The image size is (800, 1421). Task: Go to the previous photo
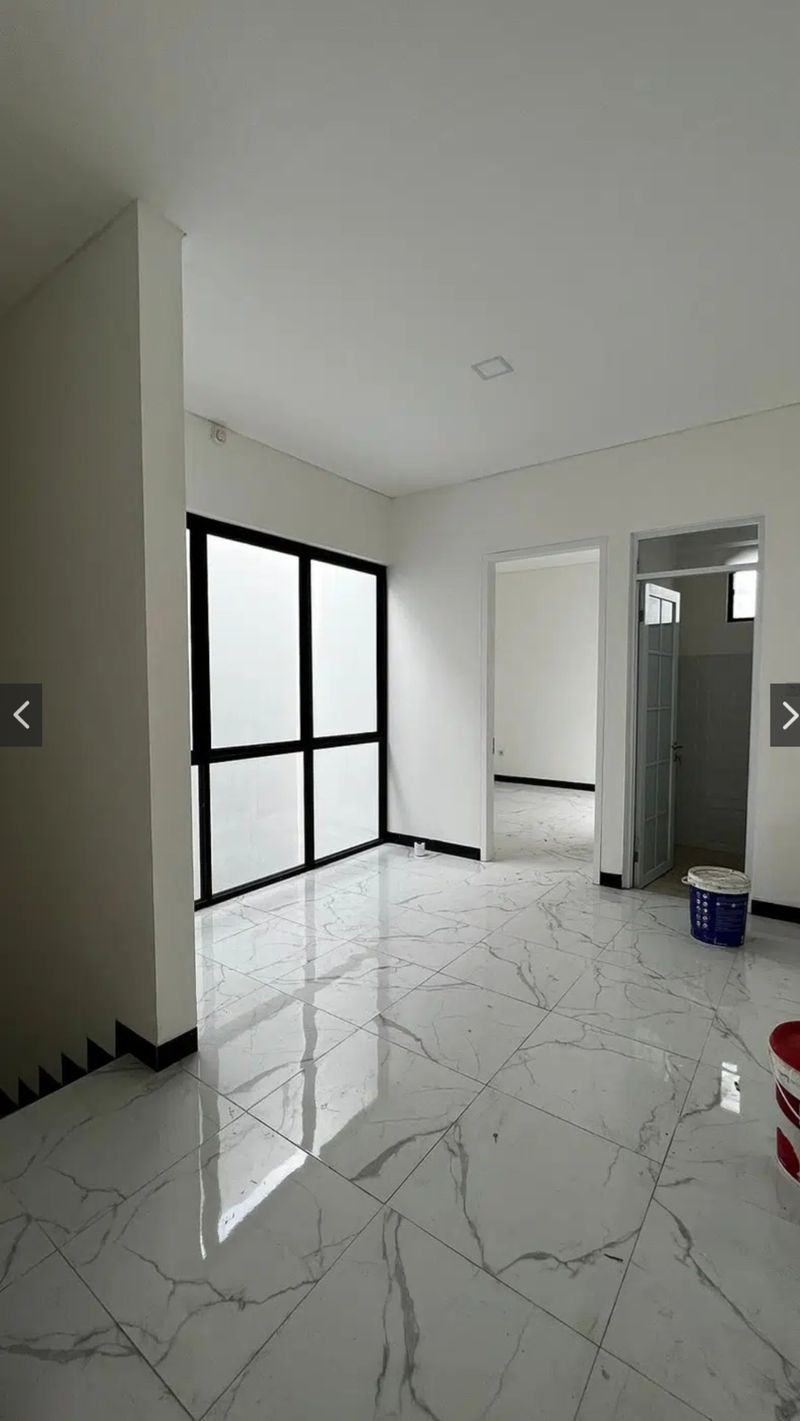click(20, 715)
